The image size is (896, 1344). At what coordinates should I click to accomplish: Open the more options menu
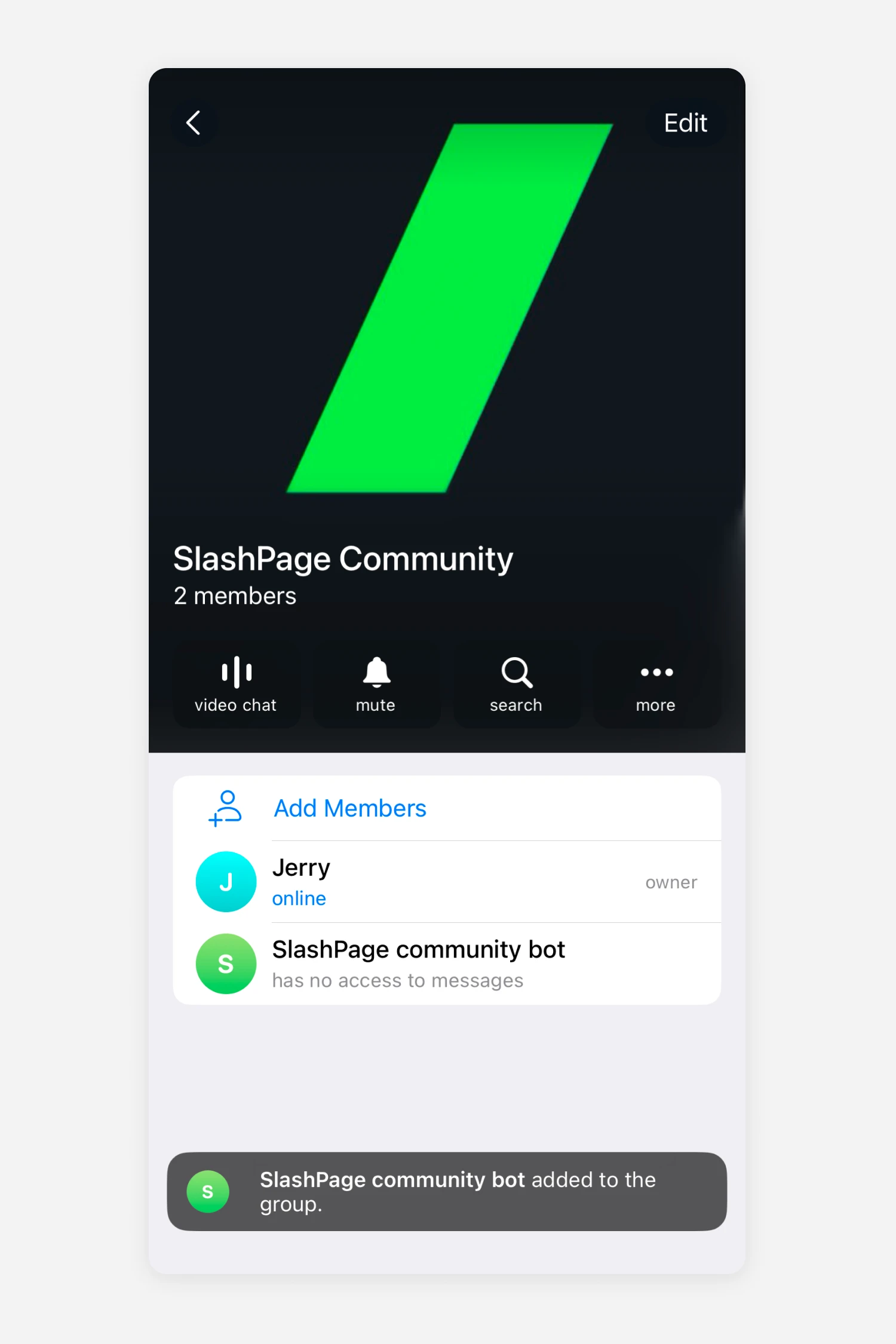click(x=656, y=685)
